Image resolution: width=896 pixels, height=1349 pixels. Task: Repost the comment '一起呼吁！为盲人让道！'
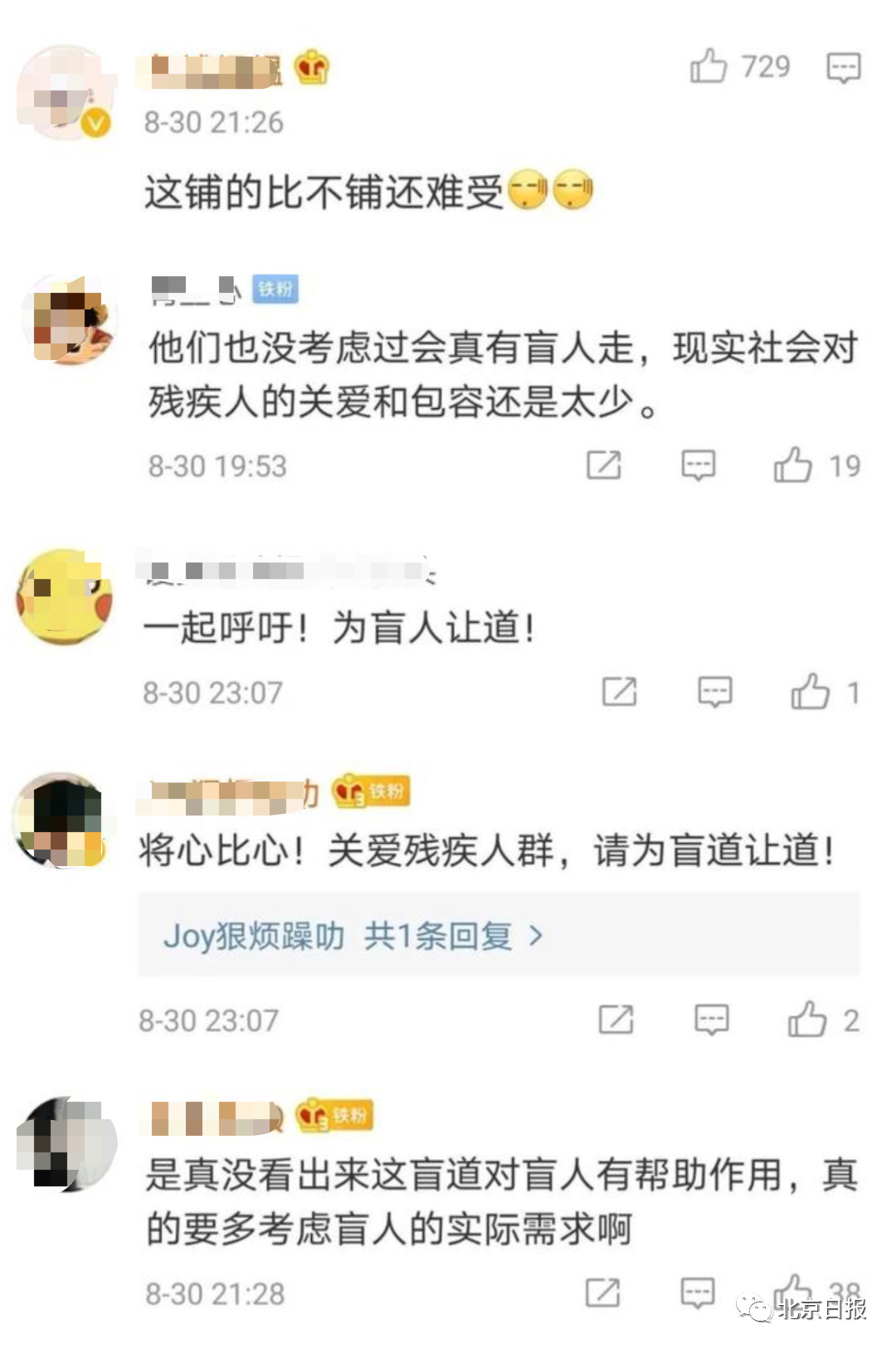619,692
